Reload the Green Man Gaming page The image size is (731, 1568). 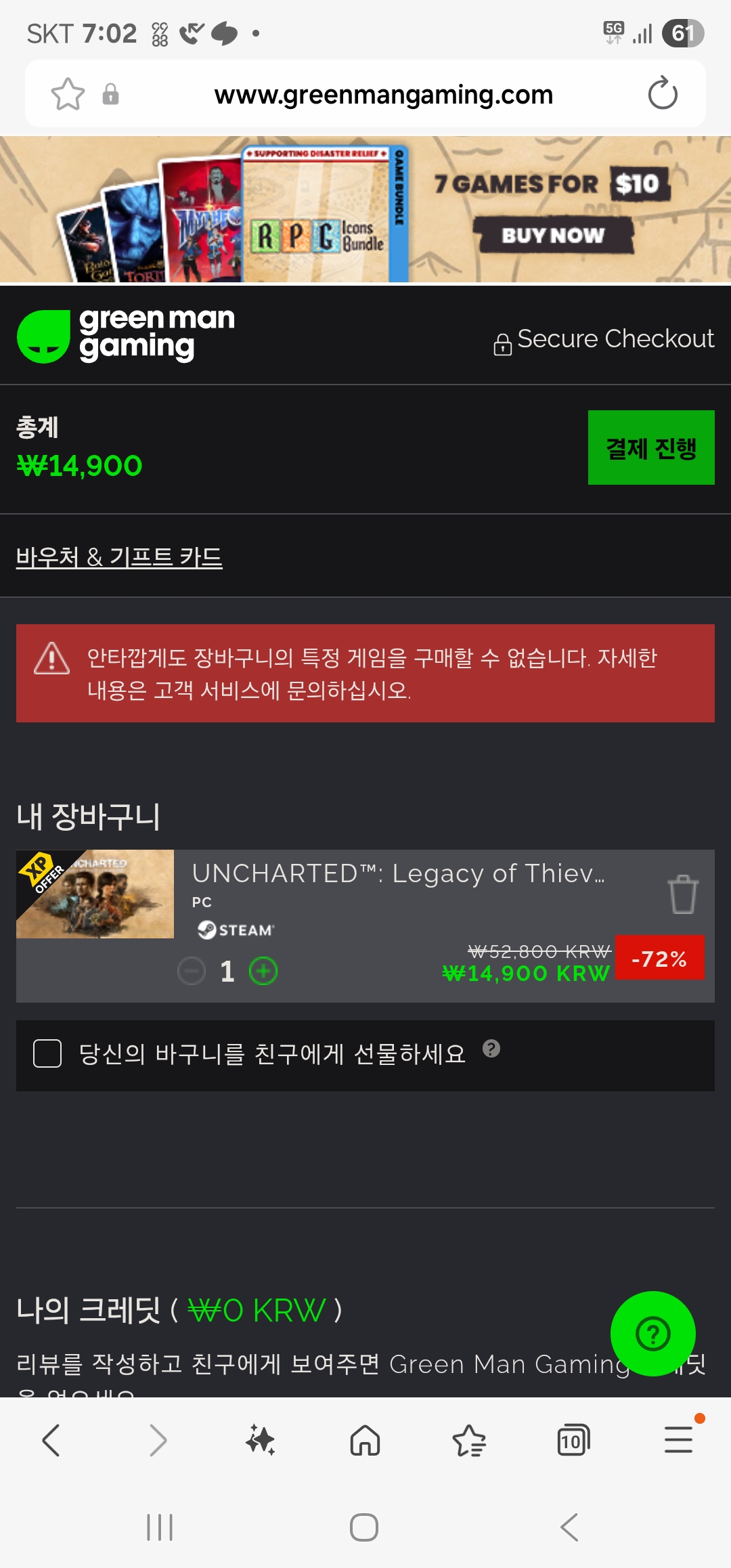click(x=662, y=93)
